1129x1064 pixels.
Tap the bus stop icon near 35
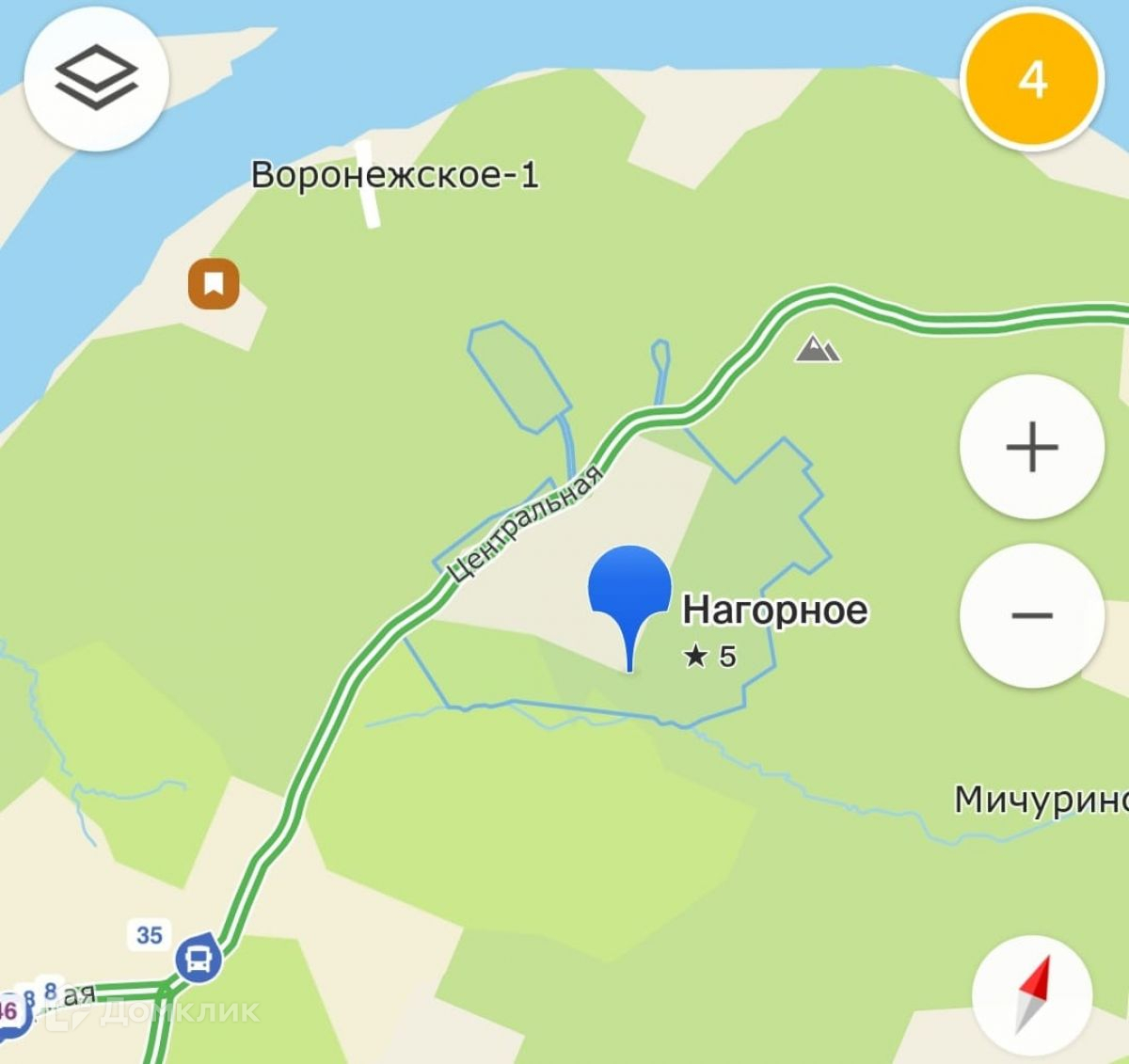click(199, 959)
